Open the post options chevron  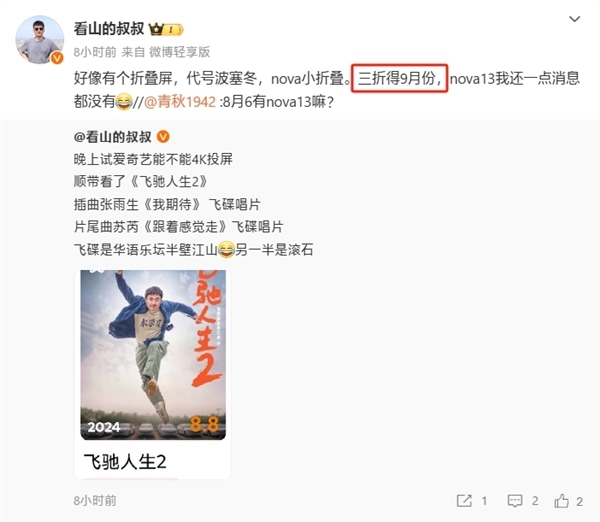point(574,18)
